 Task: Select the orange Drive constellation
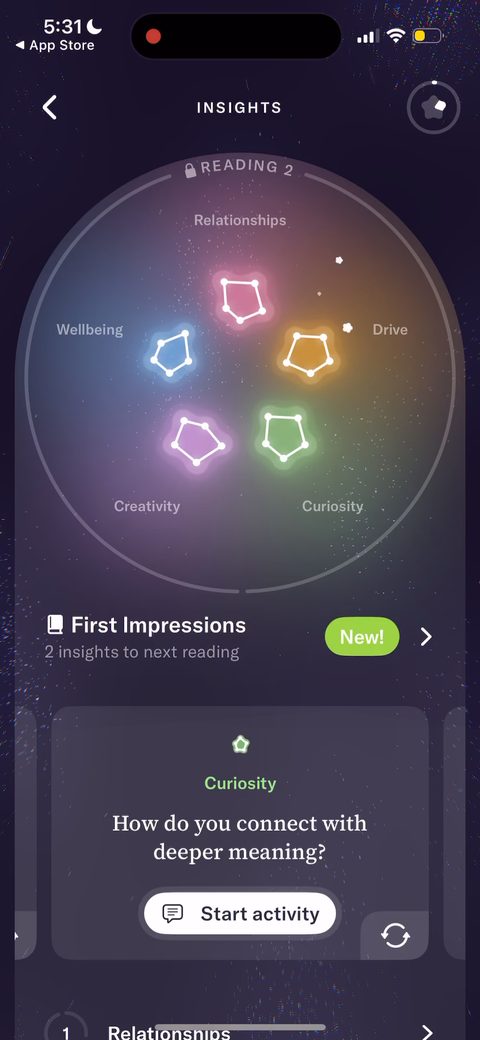[309, 353]
